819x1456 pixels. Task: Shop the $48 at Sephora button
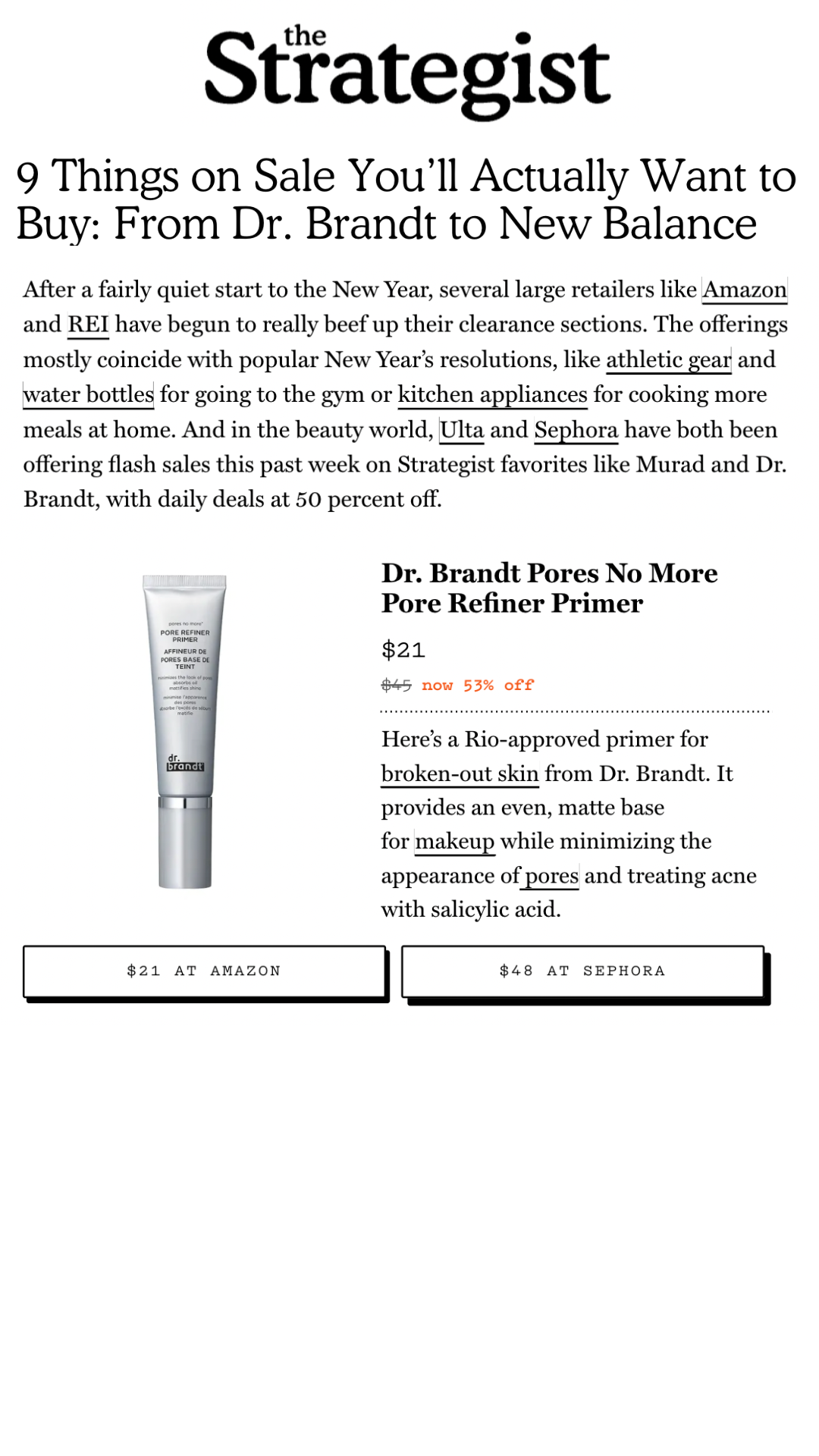point(582,971)
